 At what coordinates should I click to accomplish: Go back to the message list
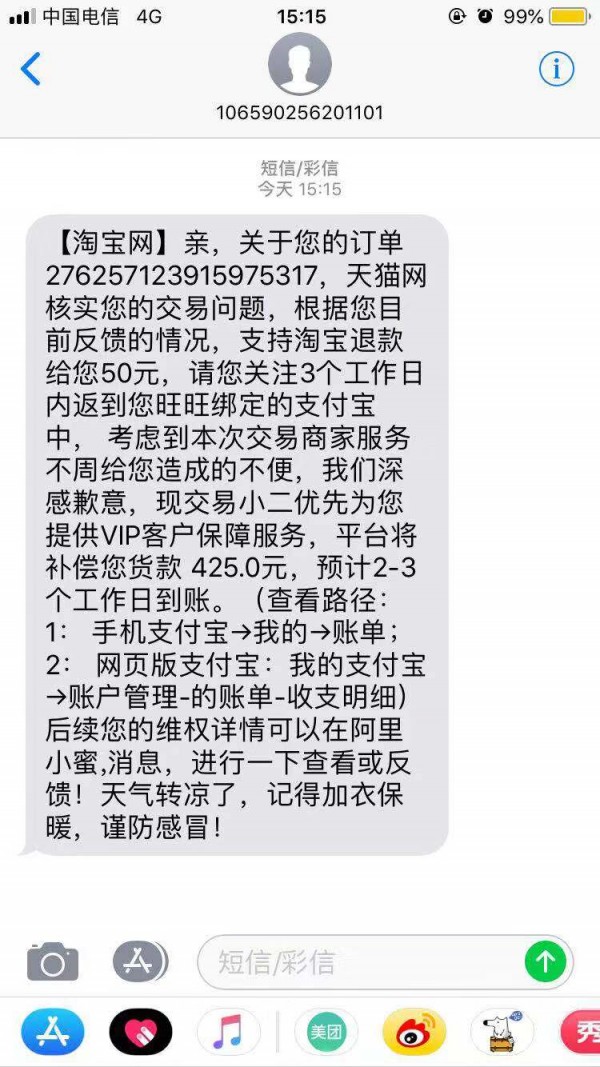31,69
